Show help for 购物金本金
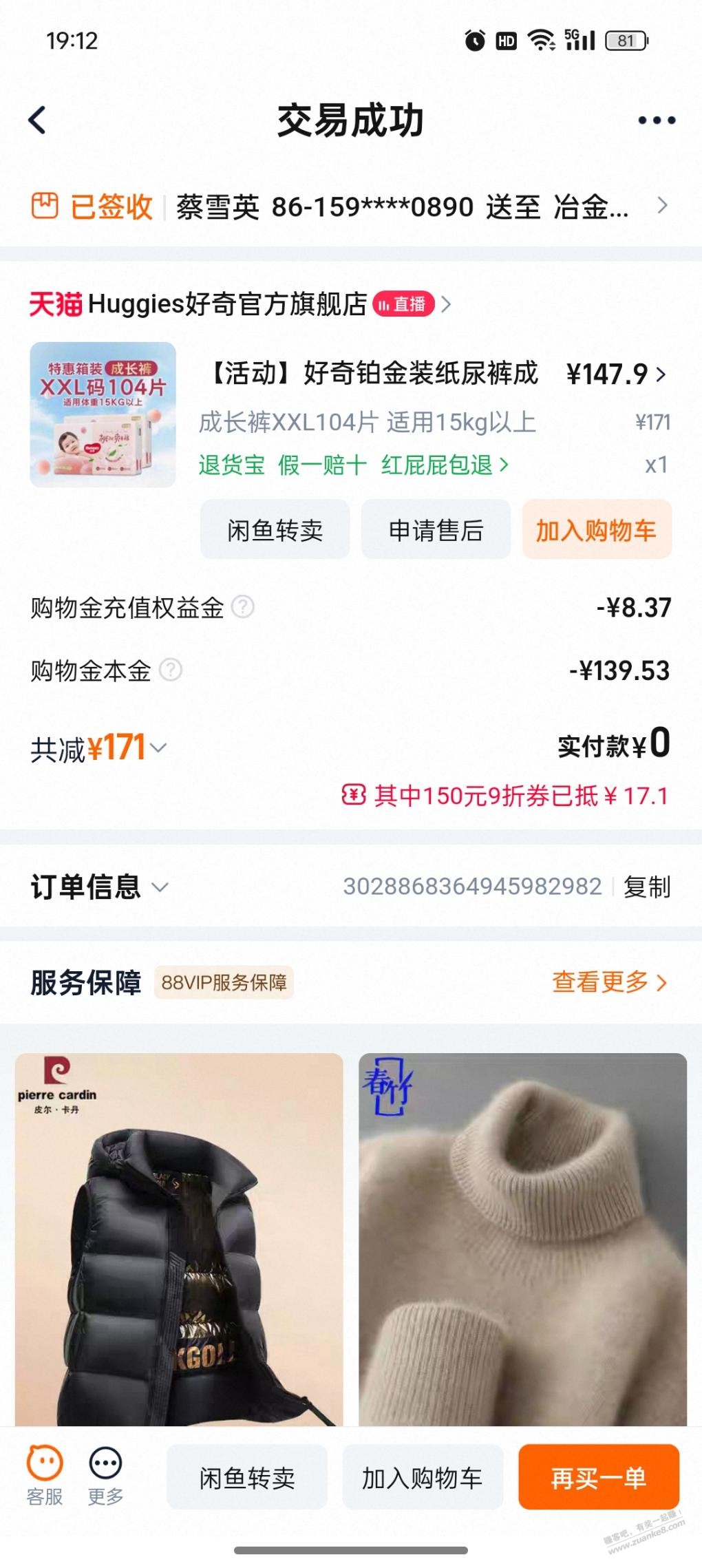 pos(171,670)
